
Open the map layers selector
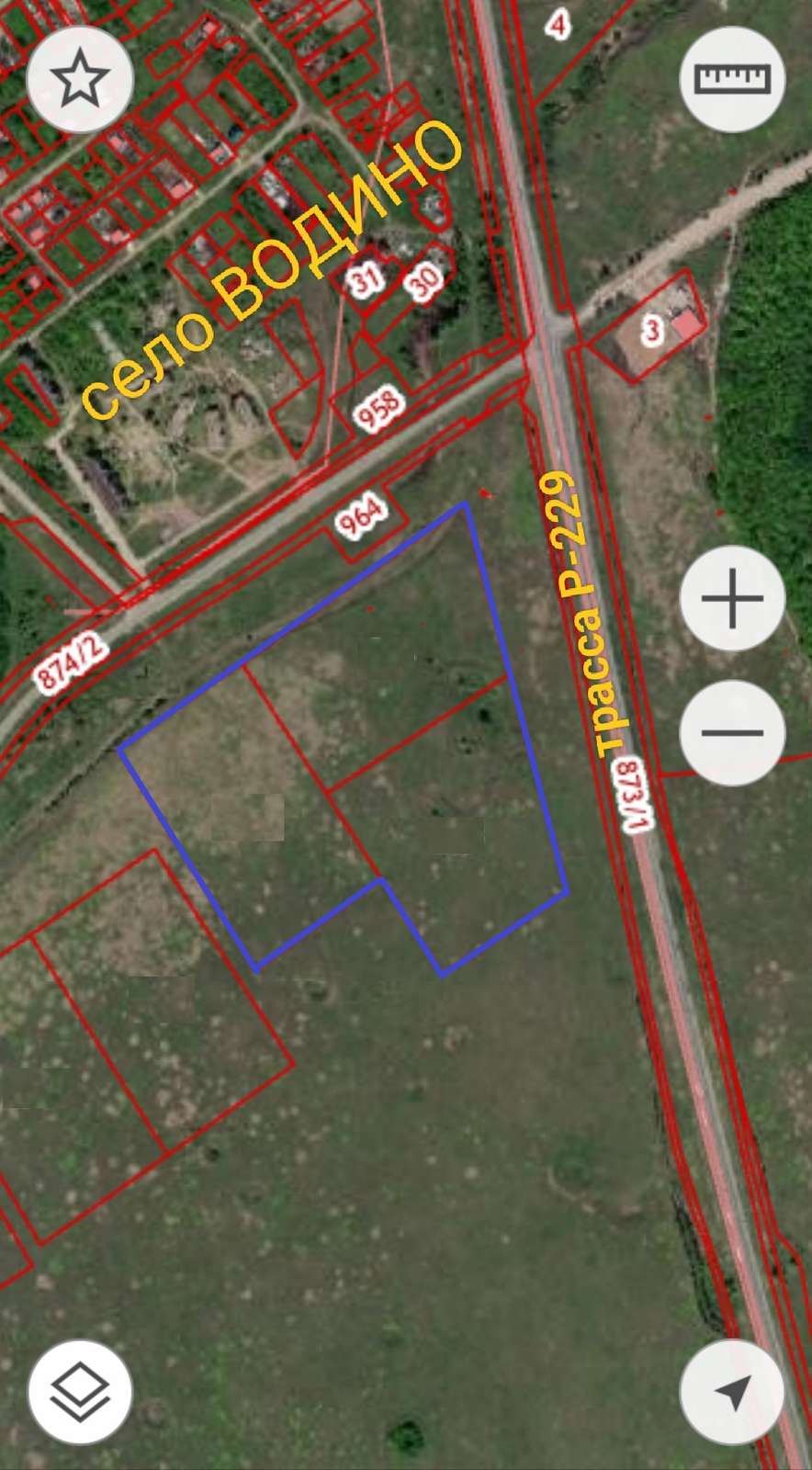(80, 1391)
